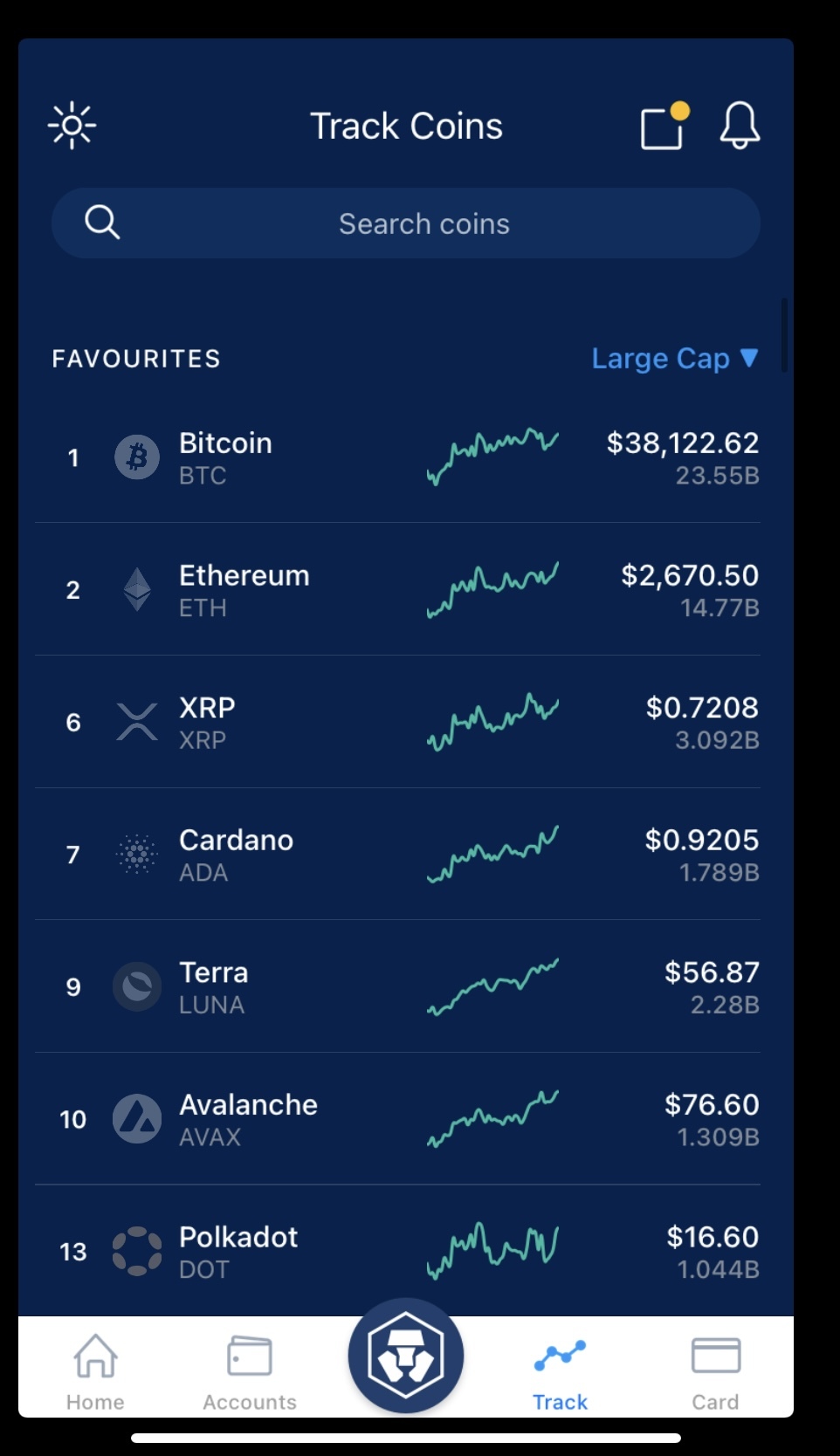Tap the center Crypto.com lion button
Viewport: 840px width, 1456px height.
pyautogui.click(x=406, y=1356)
